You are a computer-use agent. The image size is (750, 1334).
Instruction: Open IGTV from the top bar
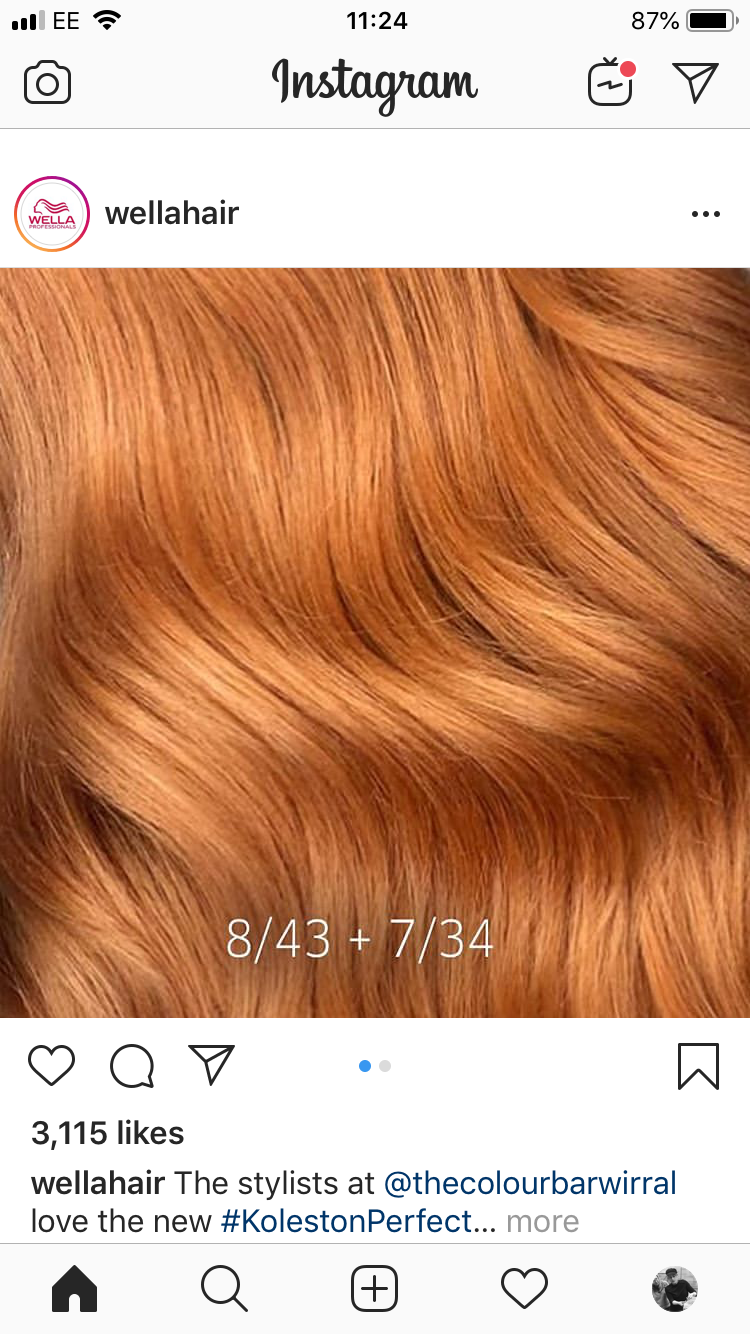[x=611, y=82]
